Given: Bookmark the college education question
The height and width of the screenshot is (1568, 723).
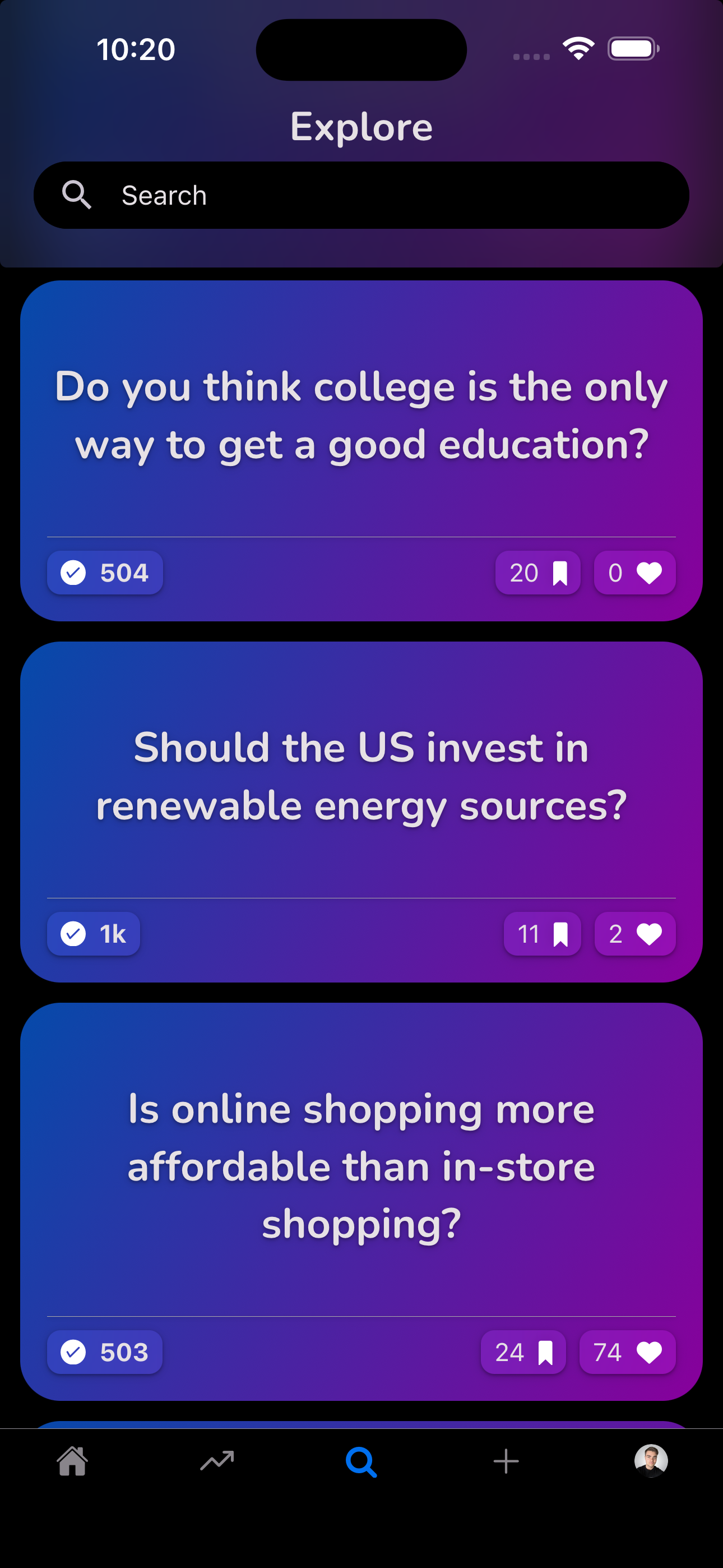Looking at the screenshot, I should (x=538, y=573).
